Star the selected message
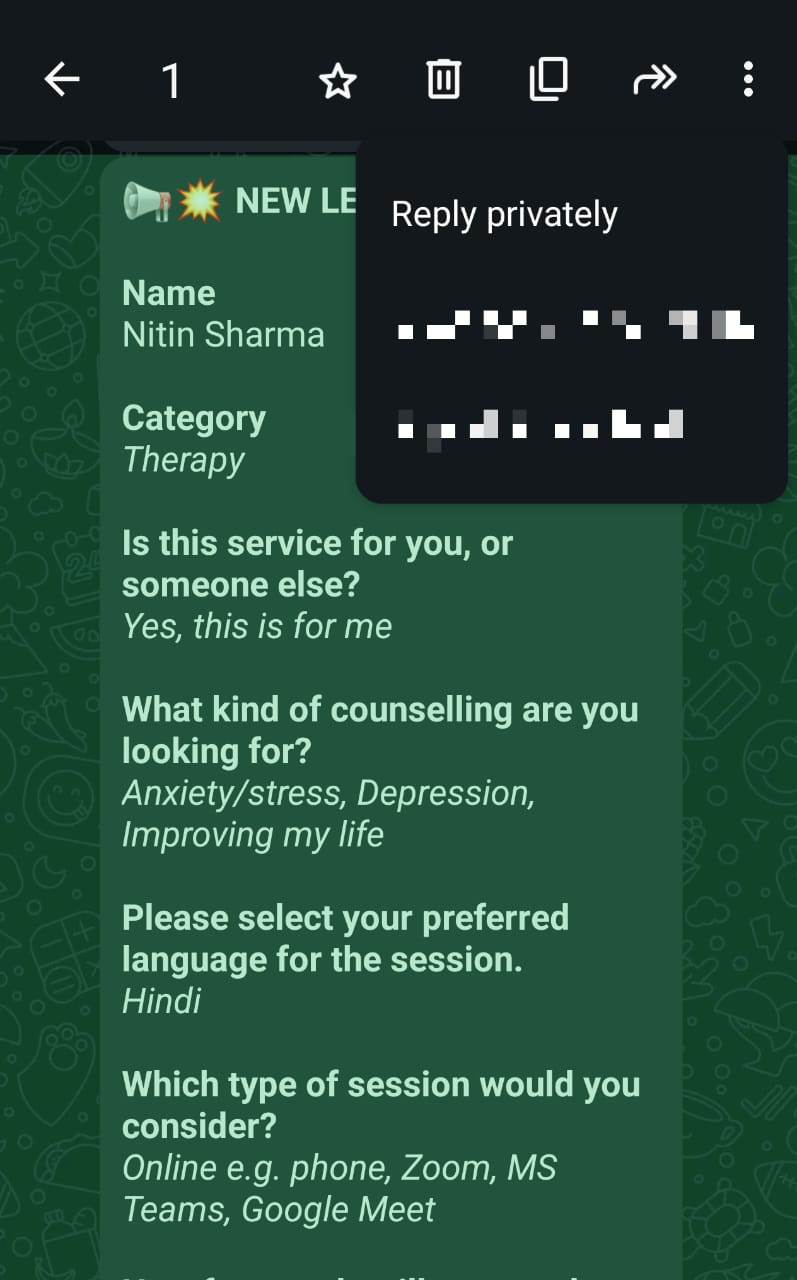The image size is (797, 1280). 337,80
